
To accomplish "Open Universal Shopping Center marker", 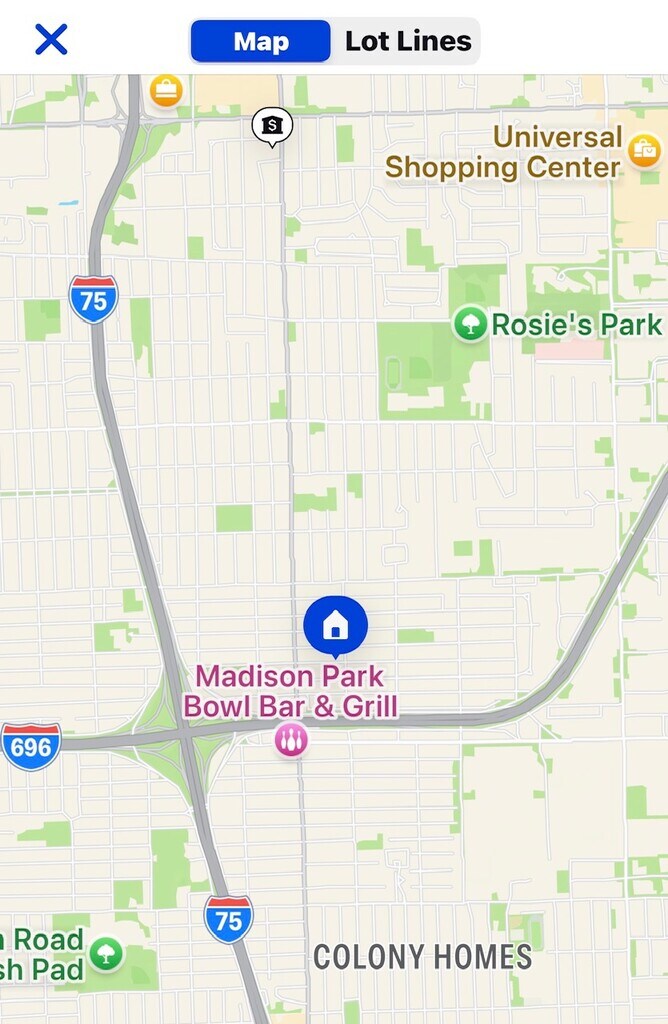I will coord(643,151).
